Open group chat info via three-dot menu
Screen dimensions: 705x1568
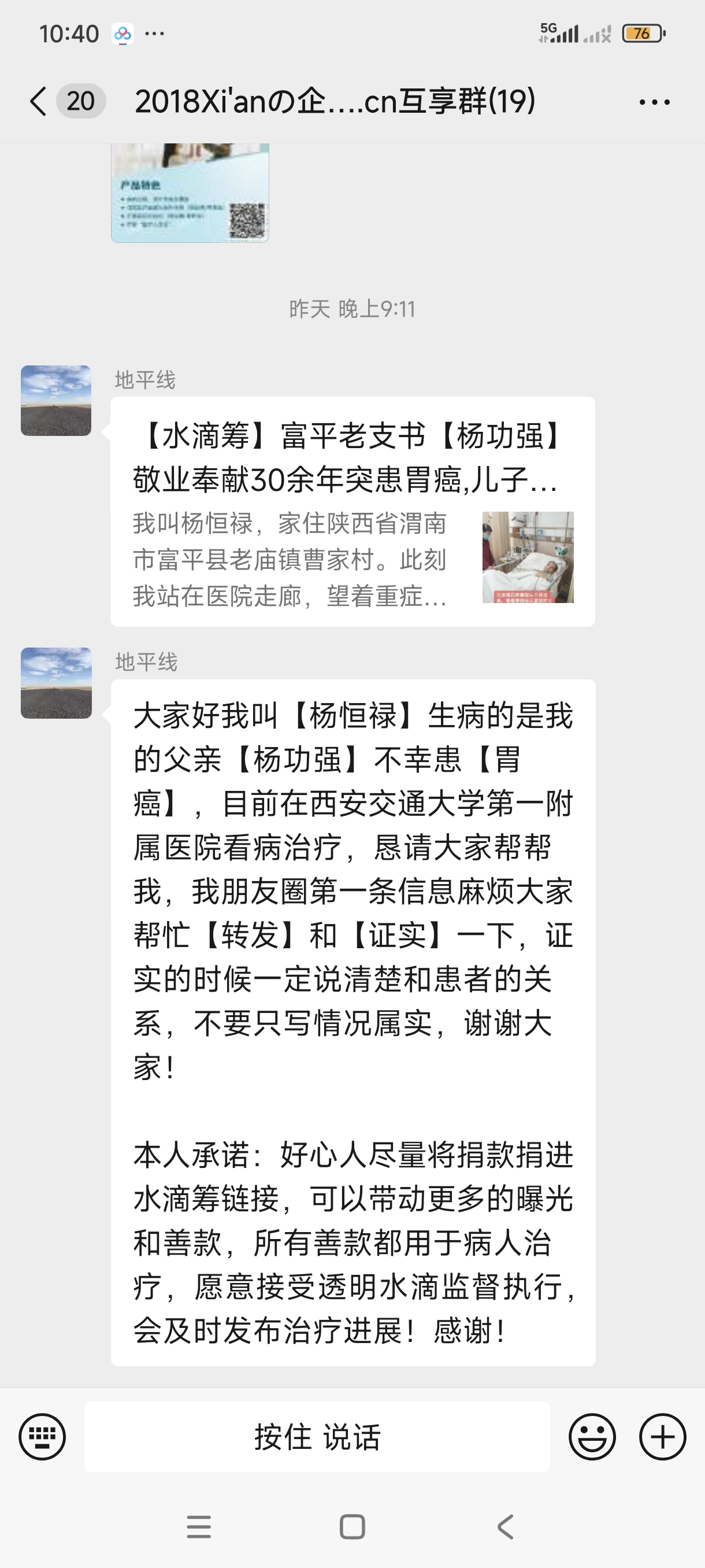655,102
